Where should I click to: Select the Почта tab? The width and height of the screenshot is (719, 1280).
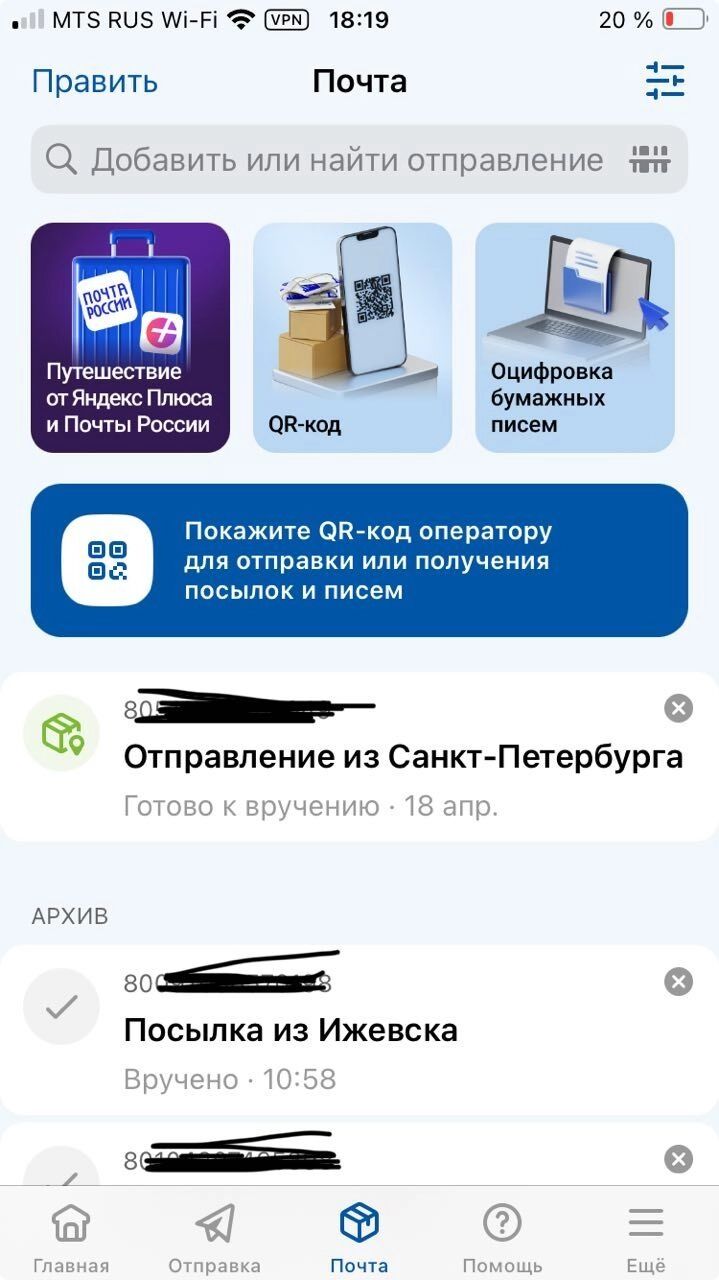coord(359,1235)
